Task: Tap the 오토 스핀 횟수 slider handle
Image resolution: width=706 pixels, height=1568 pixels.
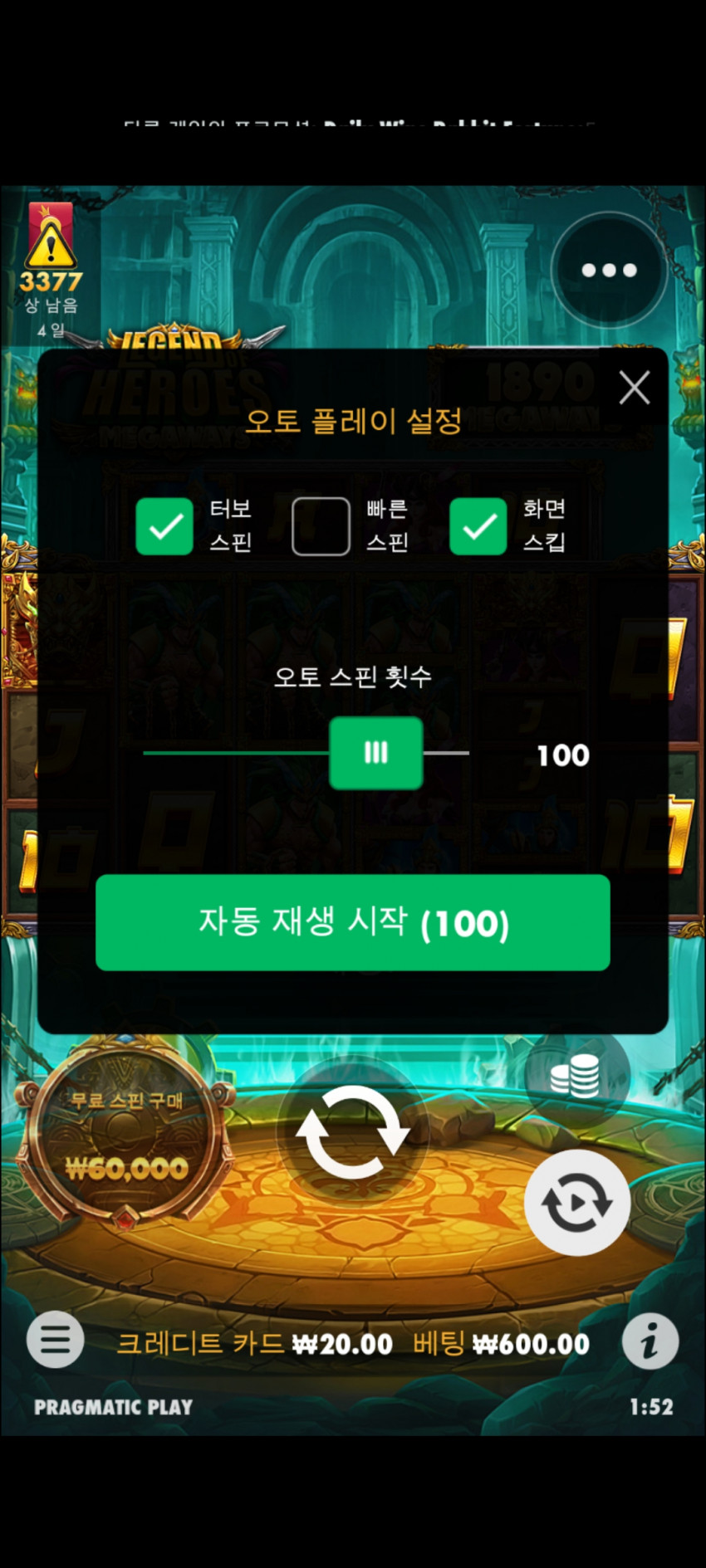Action: point(376,753)
